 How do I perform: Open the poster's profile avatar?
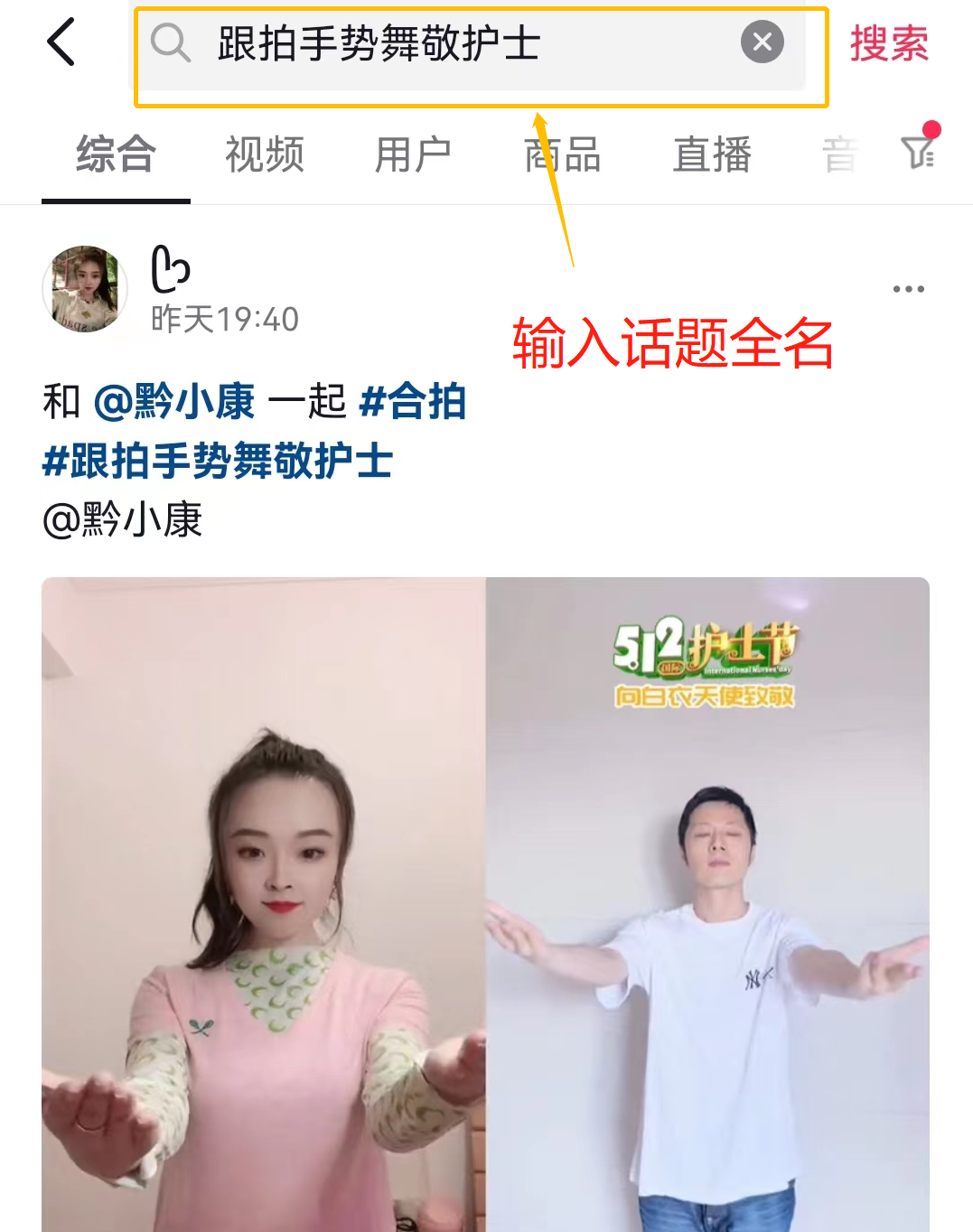pos(85,289)
